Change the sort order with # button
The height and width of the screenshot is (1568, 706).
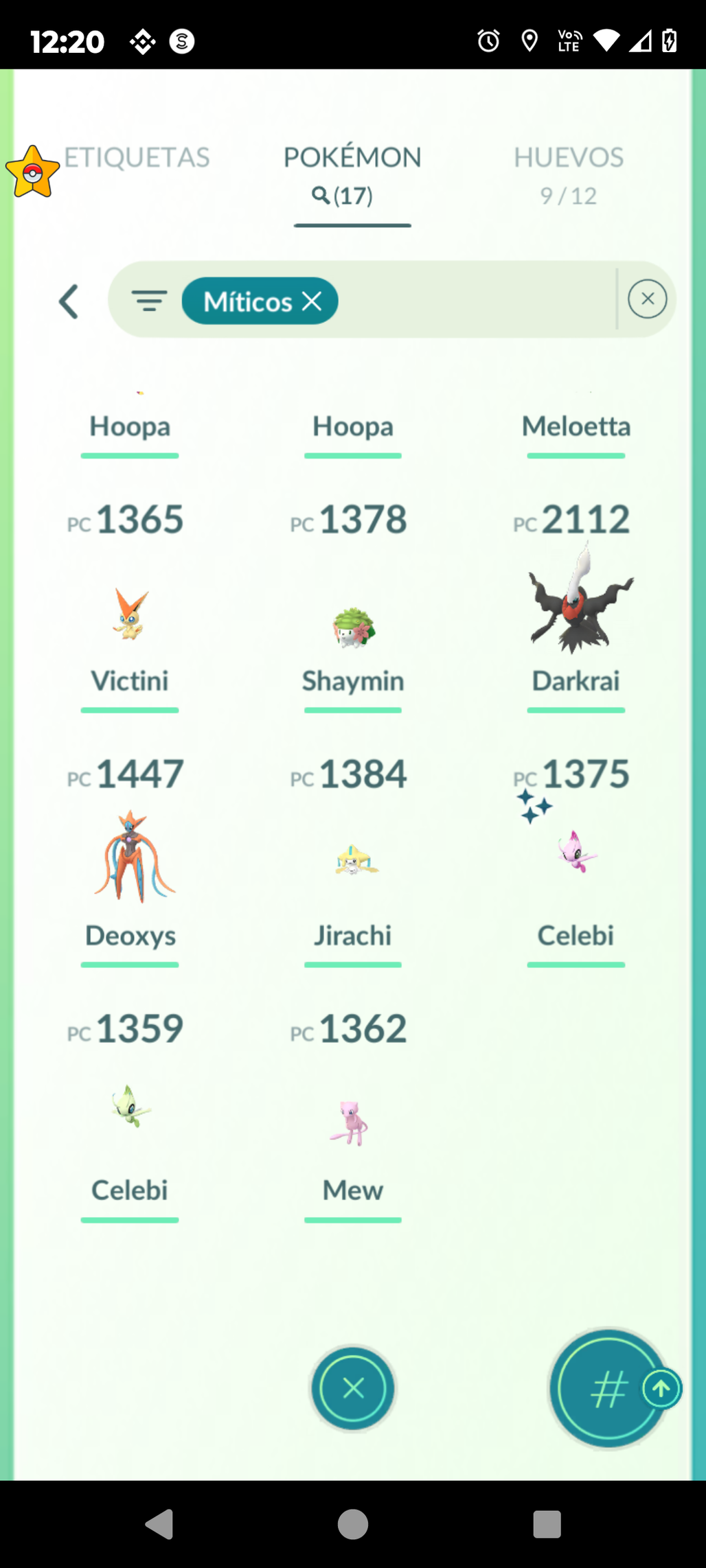608,1388
